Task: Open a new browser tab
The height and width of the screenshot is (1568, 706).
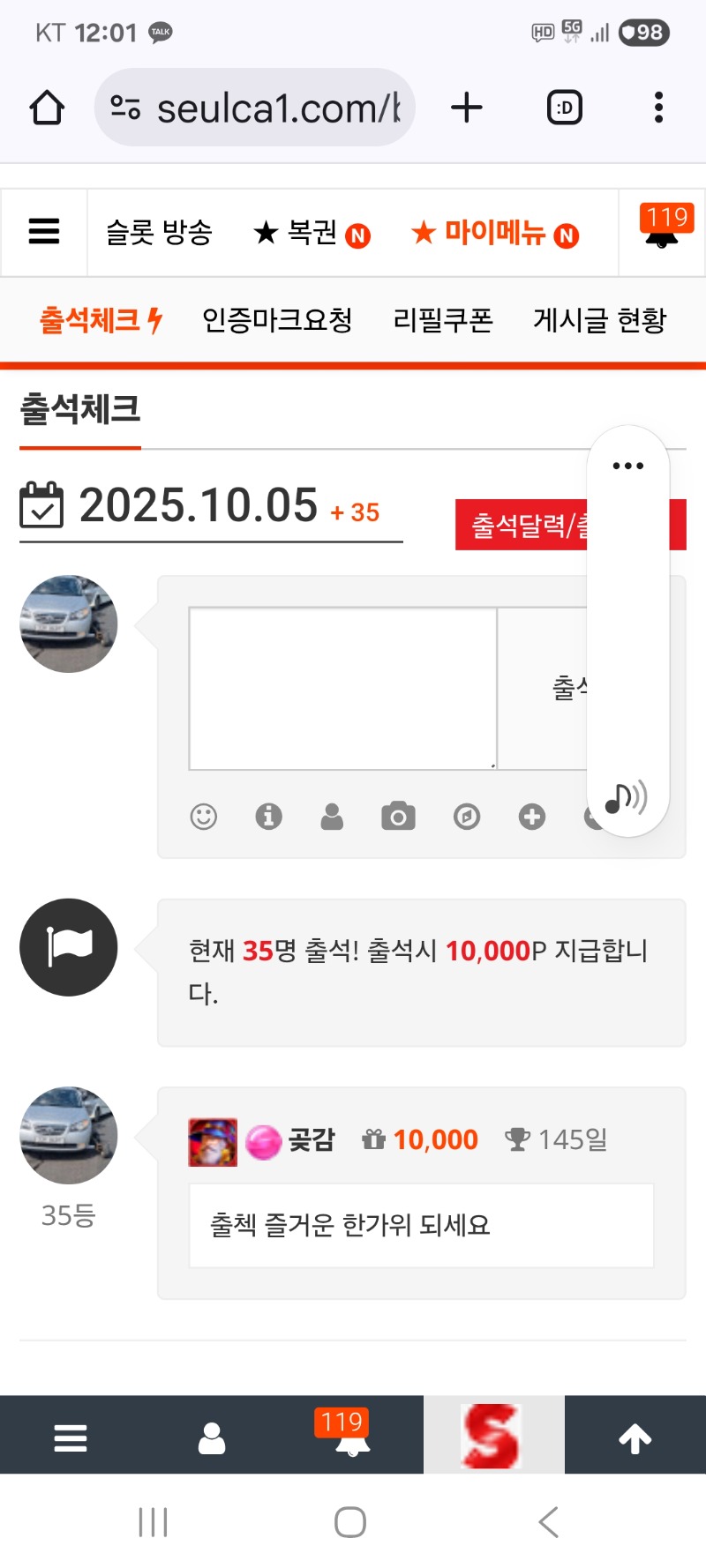Action: [467, 108]
